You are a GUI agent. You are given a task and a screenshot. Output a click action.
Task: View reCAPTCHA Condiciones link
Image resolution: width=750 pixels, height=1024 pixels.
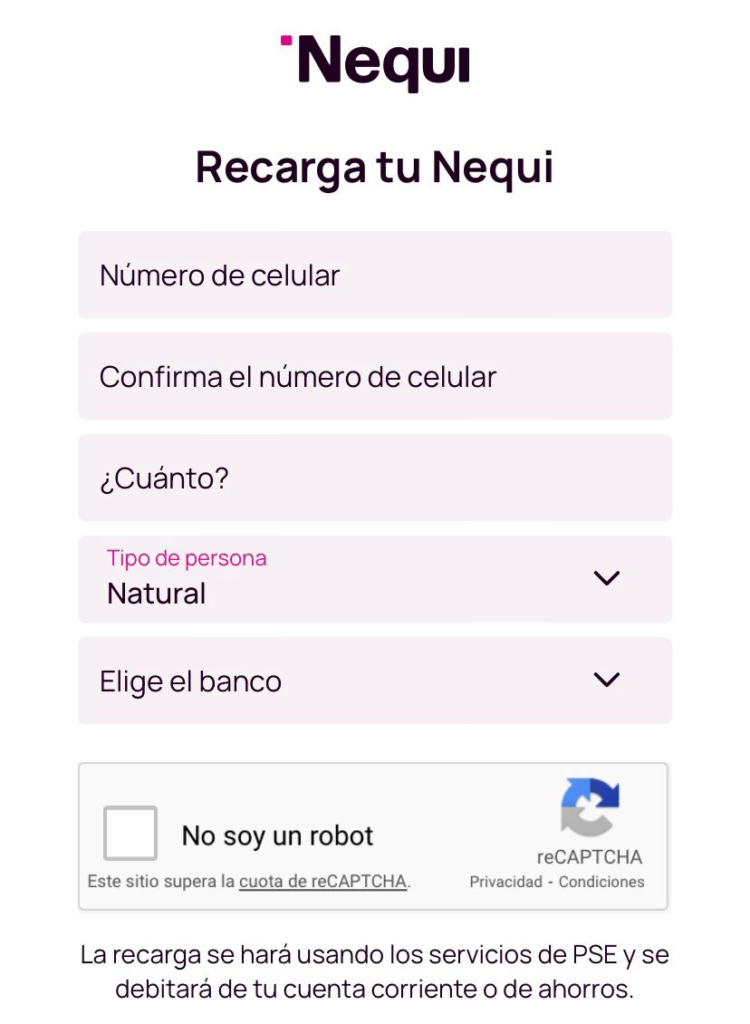click(601, 882)
